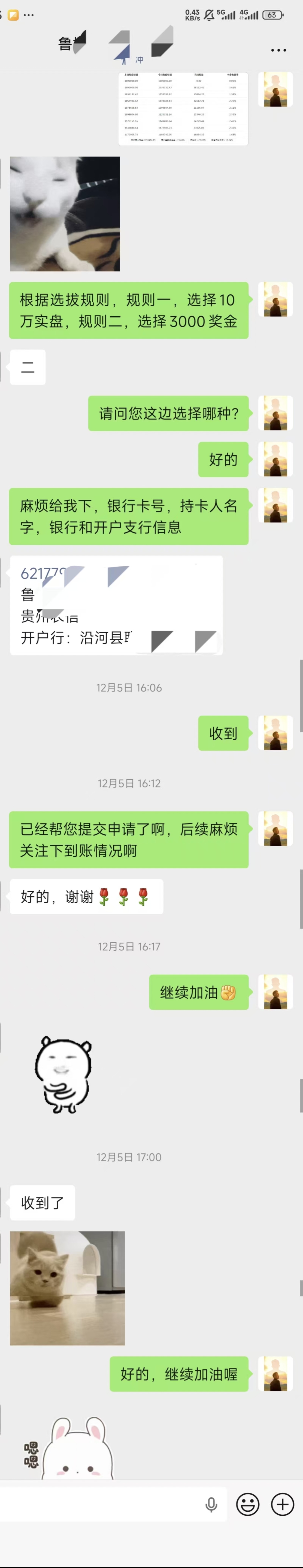View the data table image message
The image size is (303, 1568).
coord(183,108)
